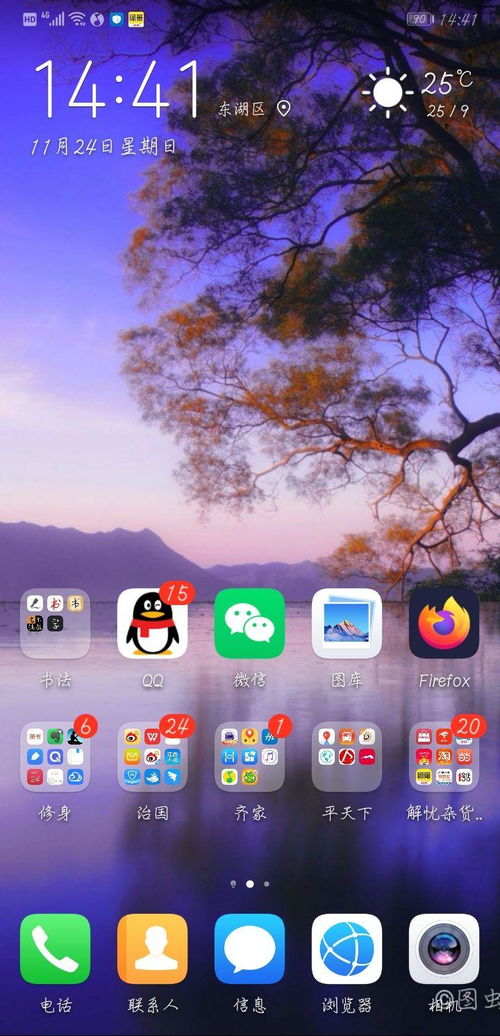The image size is (500, 1036).
Task: Open the 相机 camera app
Action: [444, 949]
